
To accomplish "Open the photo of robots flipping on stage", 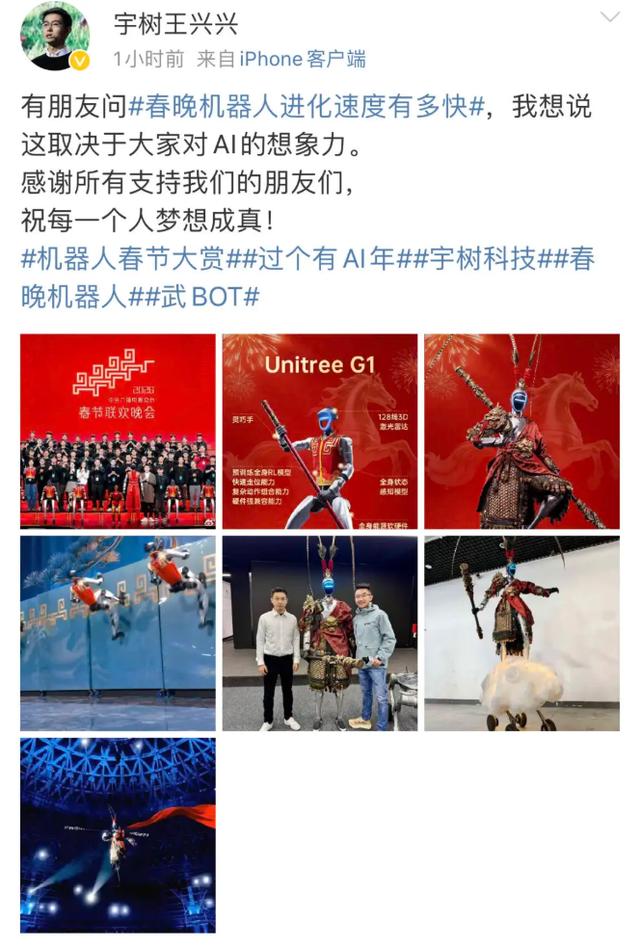I will (x=118, y=633).
